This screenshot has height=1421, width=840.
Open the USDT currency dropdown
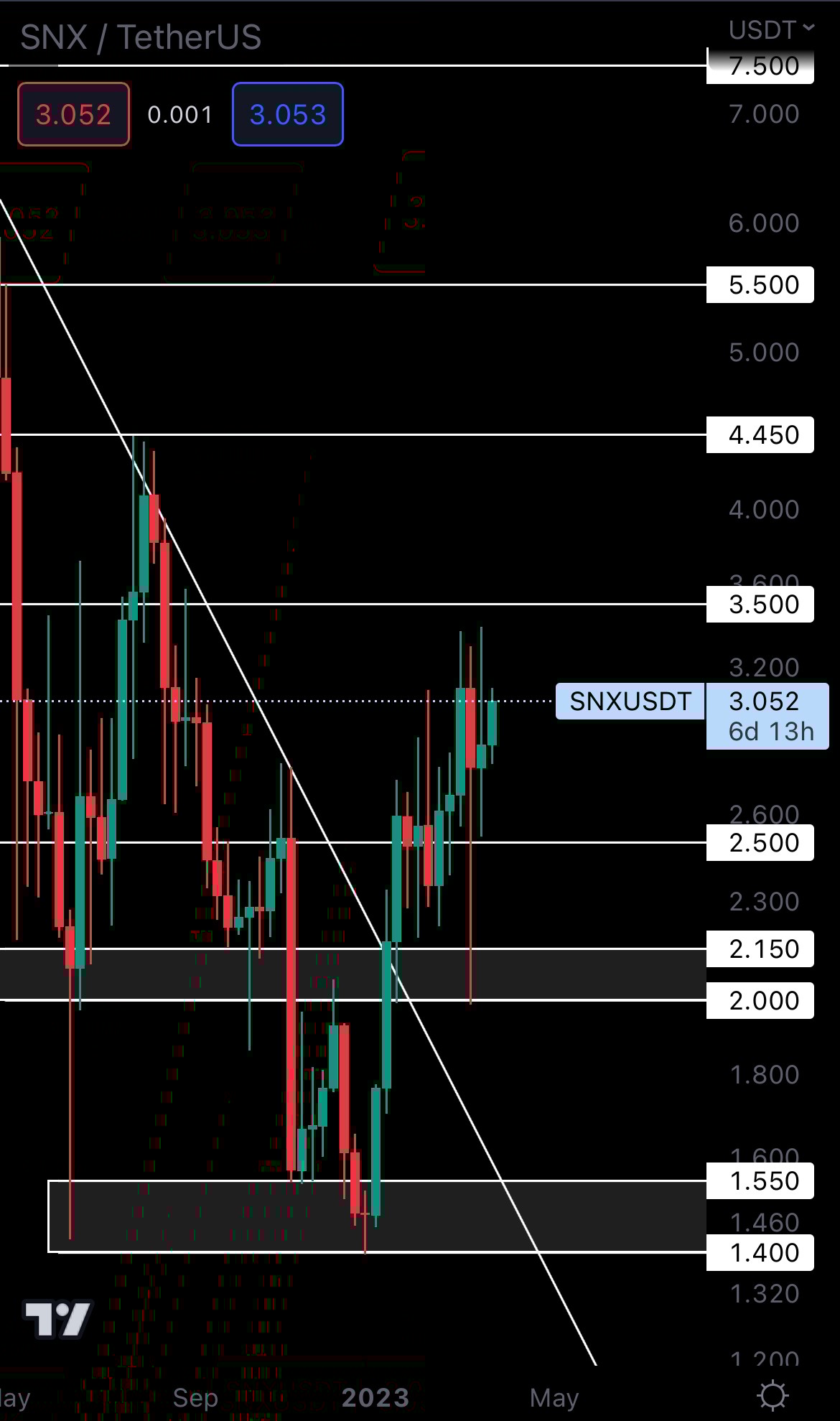[770, 30]
